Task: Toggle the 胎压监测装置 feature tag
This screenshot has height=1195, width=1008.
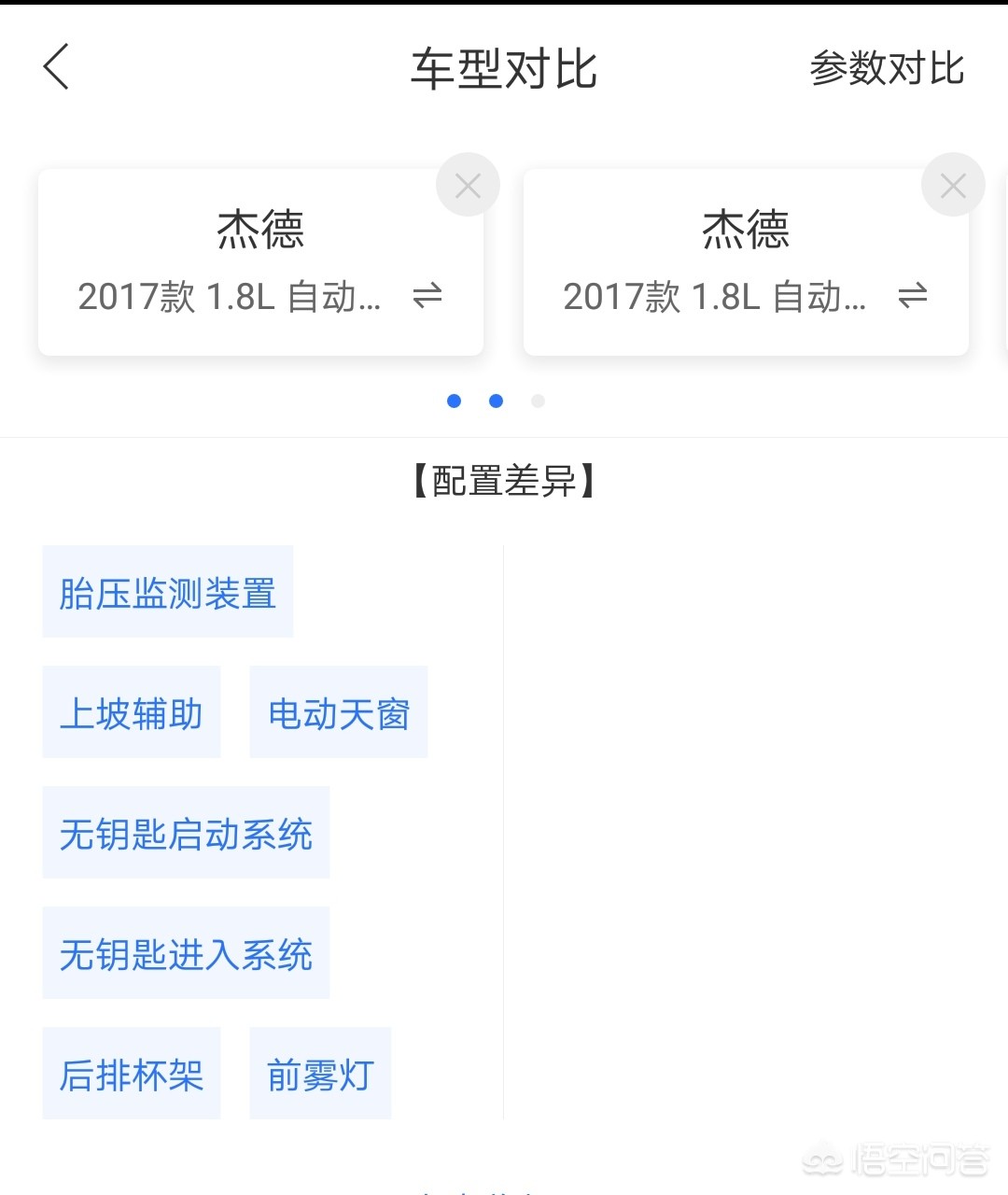Action: pyautogui.click(x=167, y=591)
